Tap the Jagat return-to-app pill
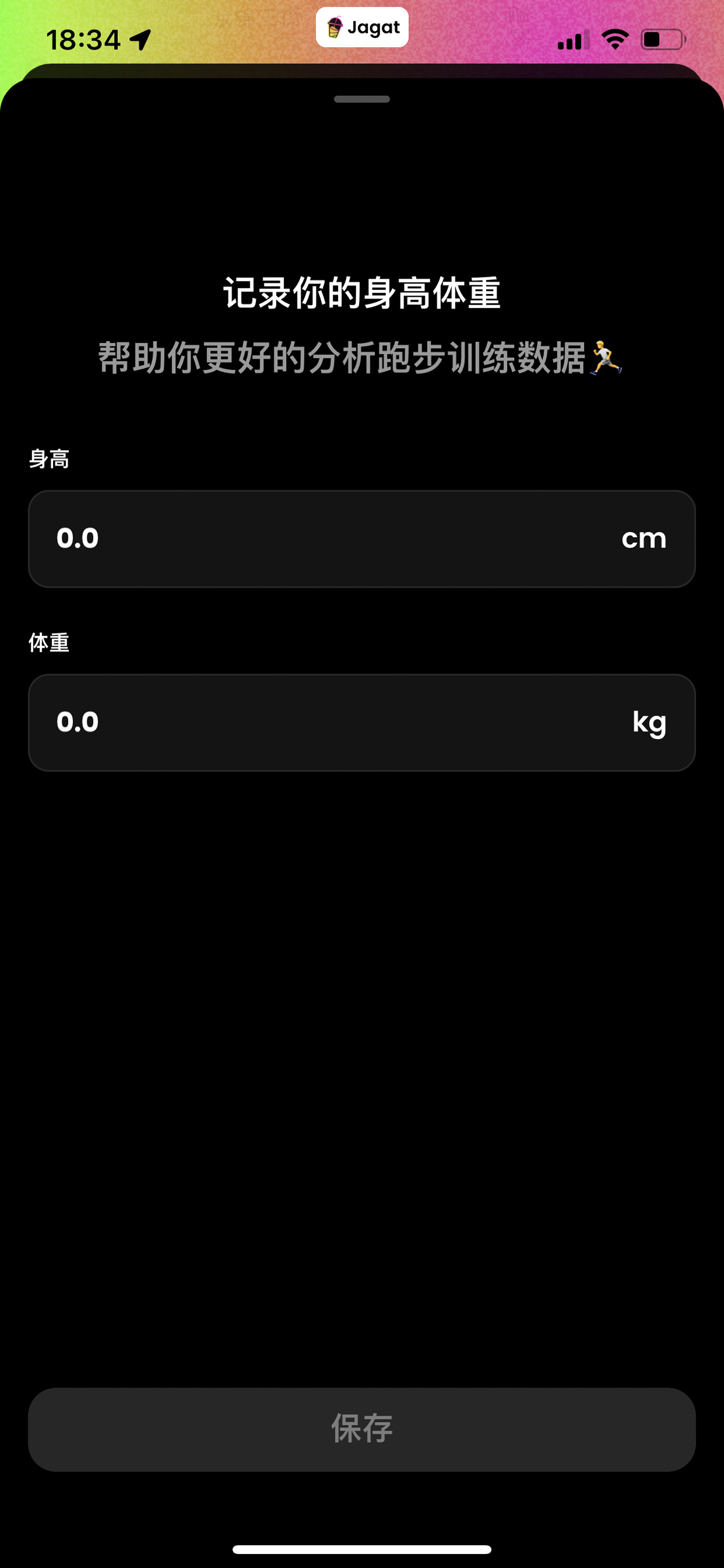Screen dimensions: 724x1568 [361, 27]
